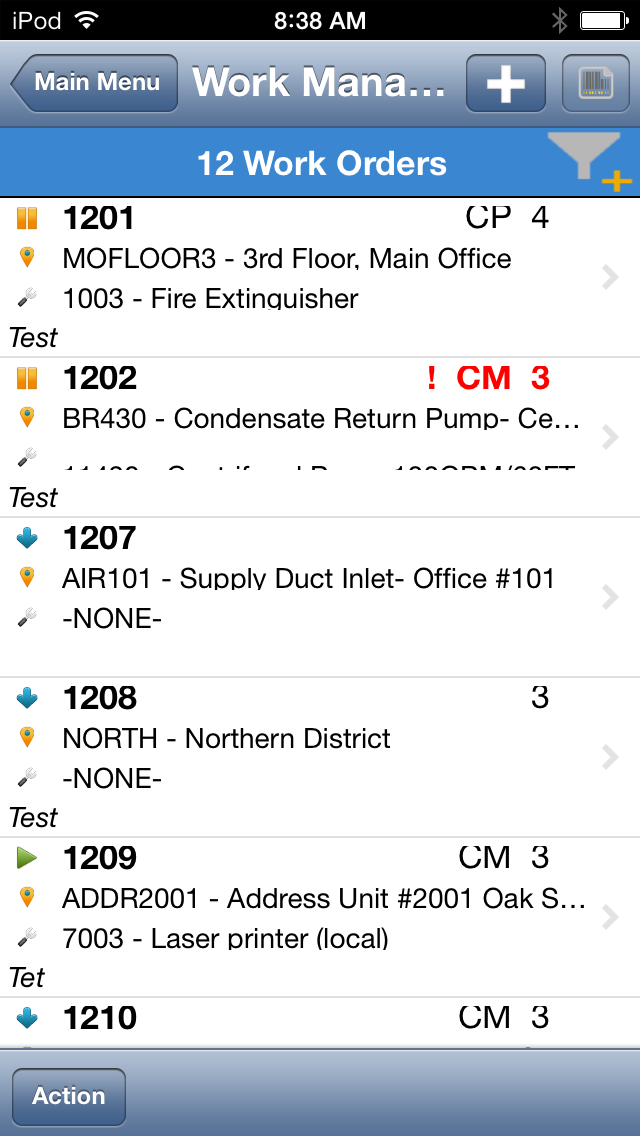Go back to Main Menu
640x1136 pixels.
[x=94, y=83]
